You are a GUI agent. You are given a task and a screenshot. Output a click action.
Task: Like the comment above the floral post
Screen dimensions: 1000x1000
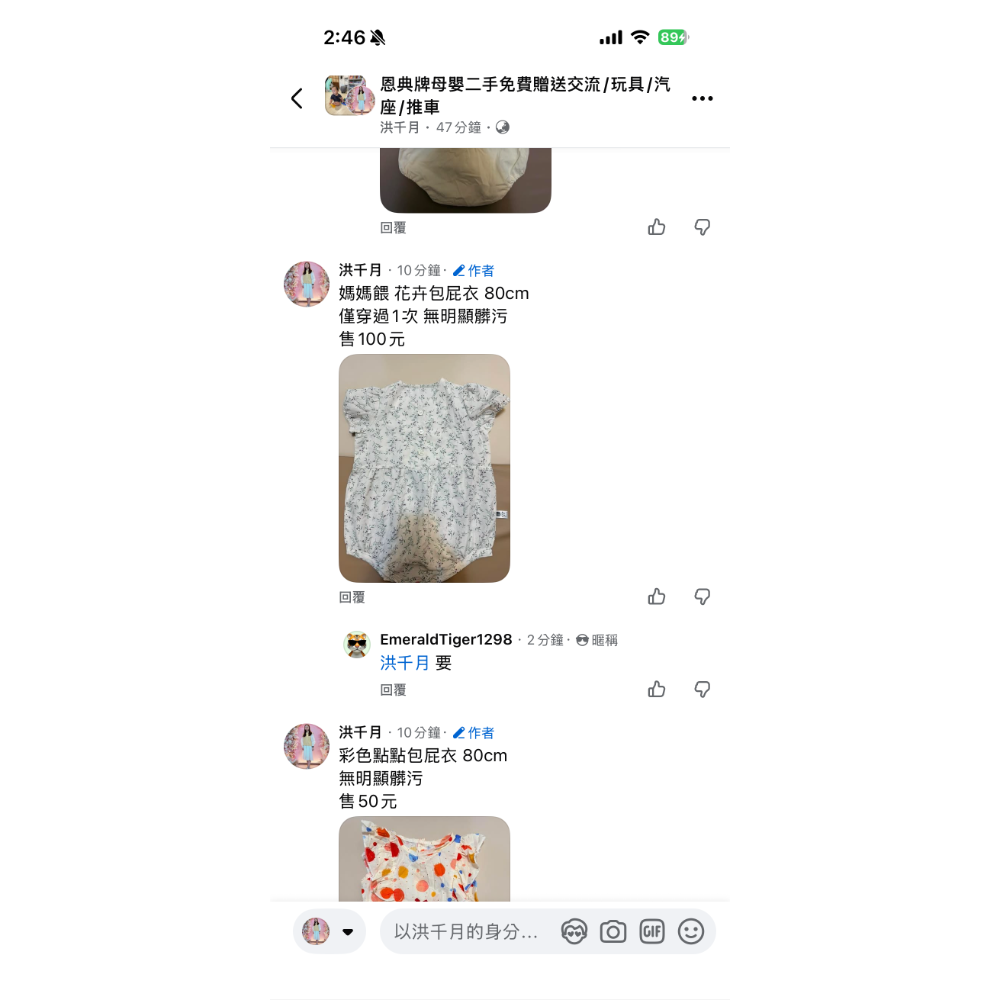[x=657, y=227]
